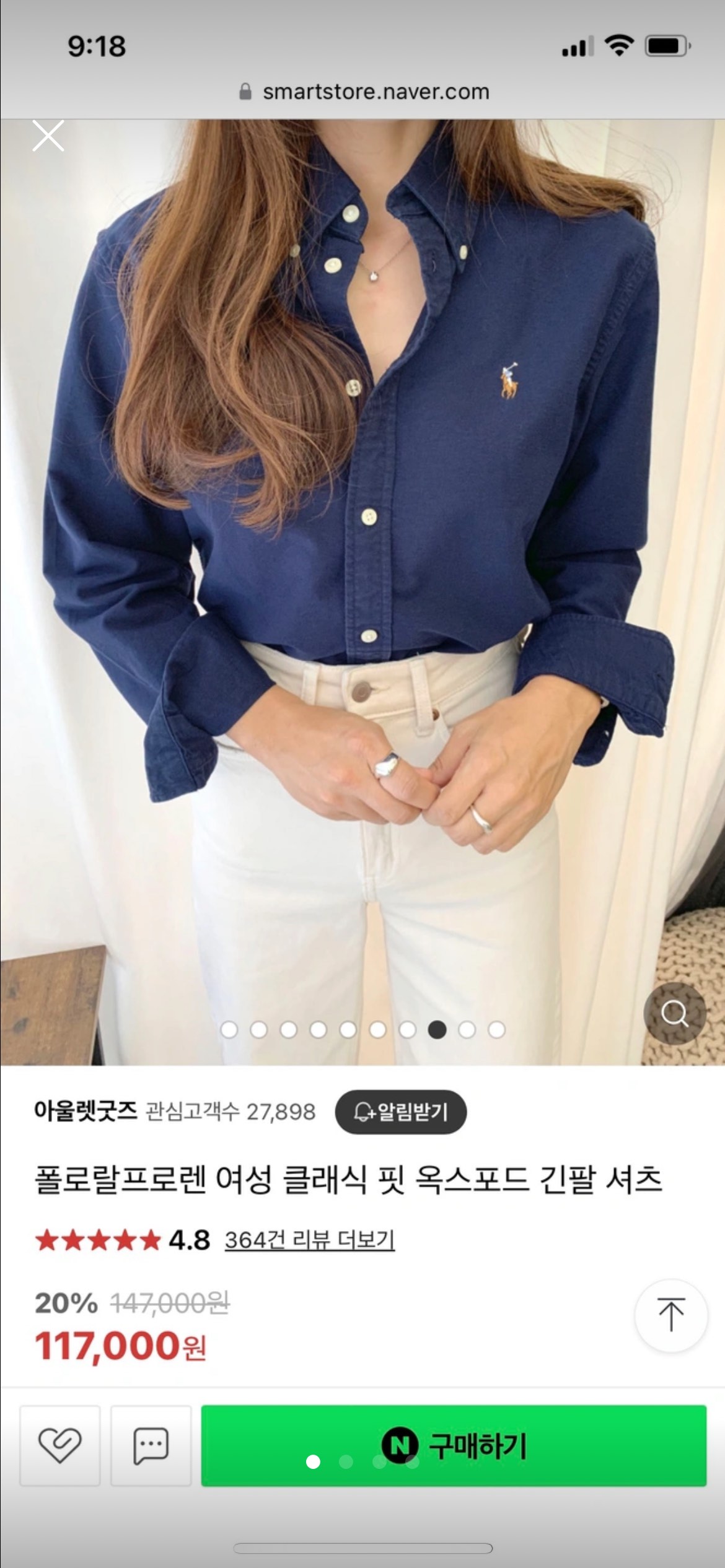
Task: Select the first image indicator dot
Action: (229, 1029)
